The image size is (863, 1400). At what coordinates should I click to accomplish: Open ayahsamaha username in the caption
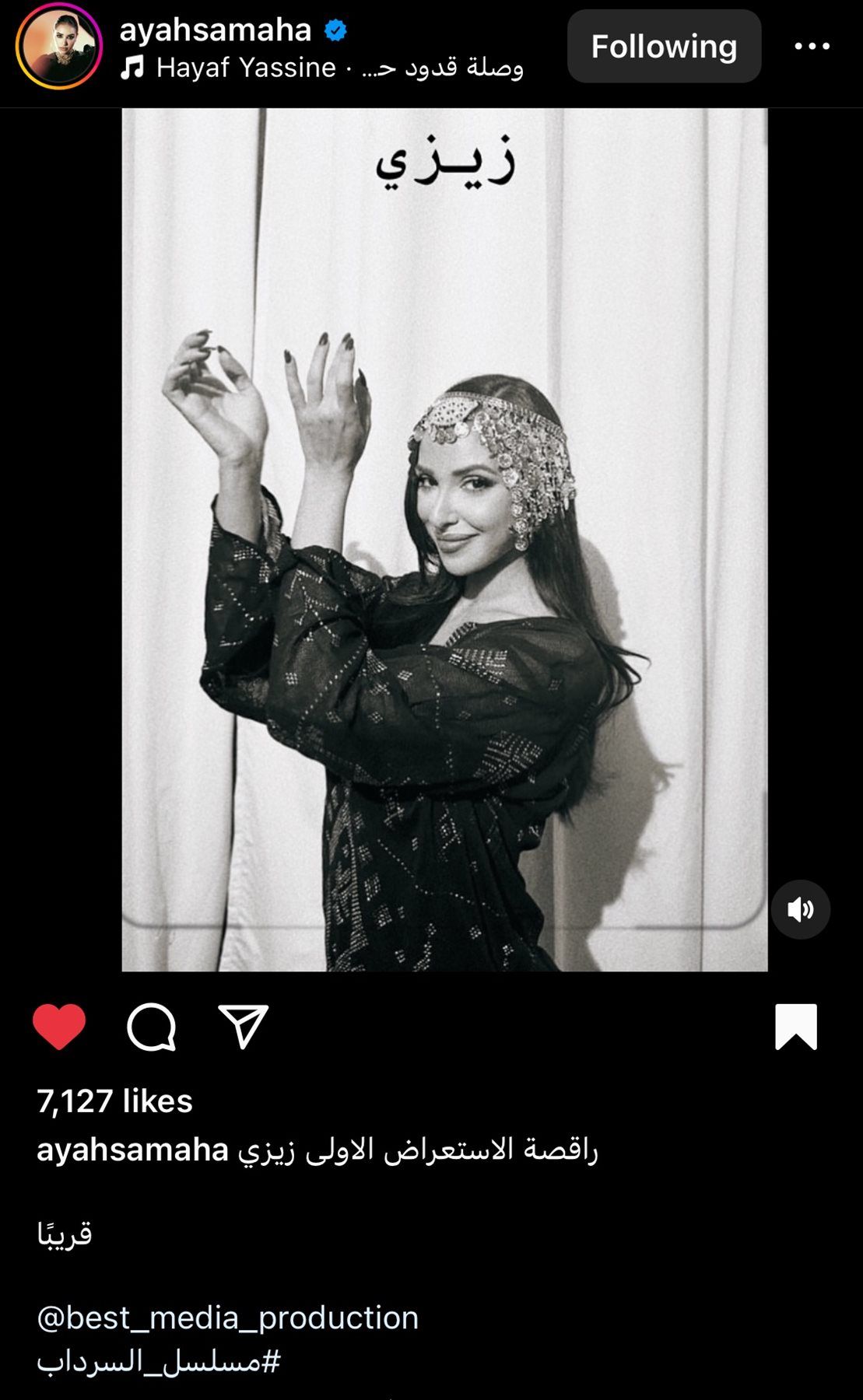pyautogui.click(x=132, y=1150)
